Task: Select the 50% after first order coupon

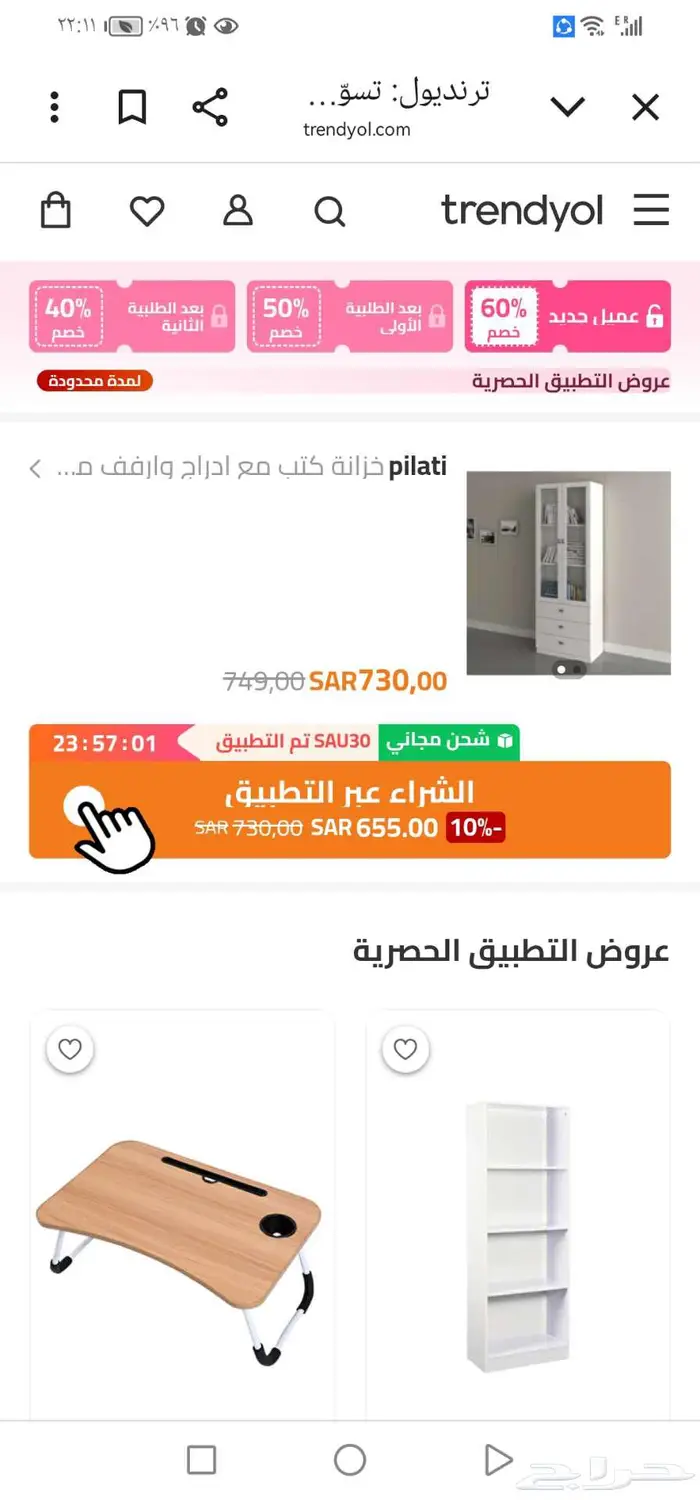Action: point(349,317)
